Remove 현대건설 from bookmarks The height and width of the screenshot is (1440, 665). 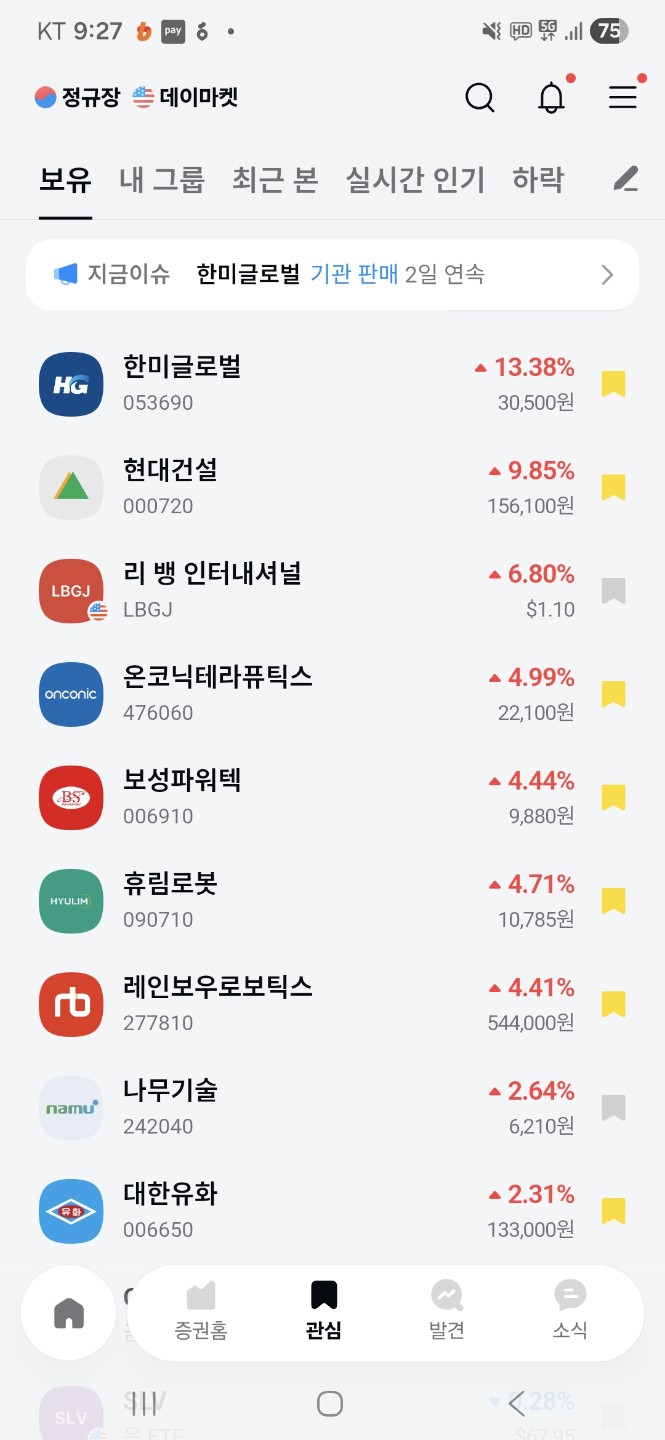pos(613,488)
